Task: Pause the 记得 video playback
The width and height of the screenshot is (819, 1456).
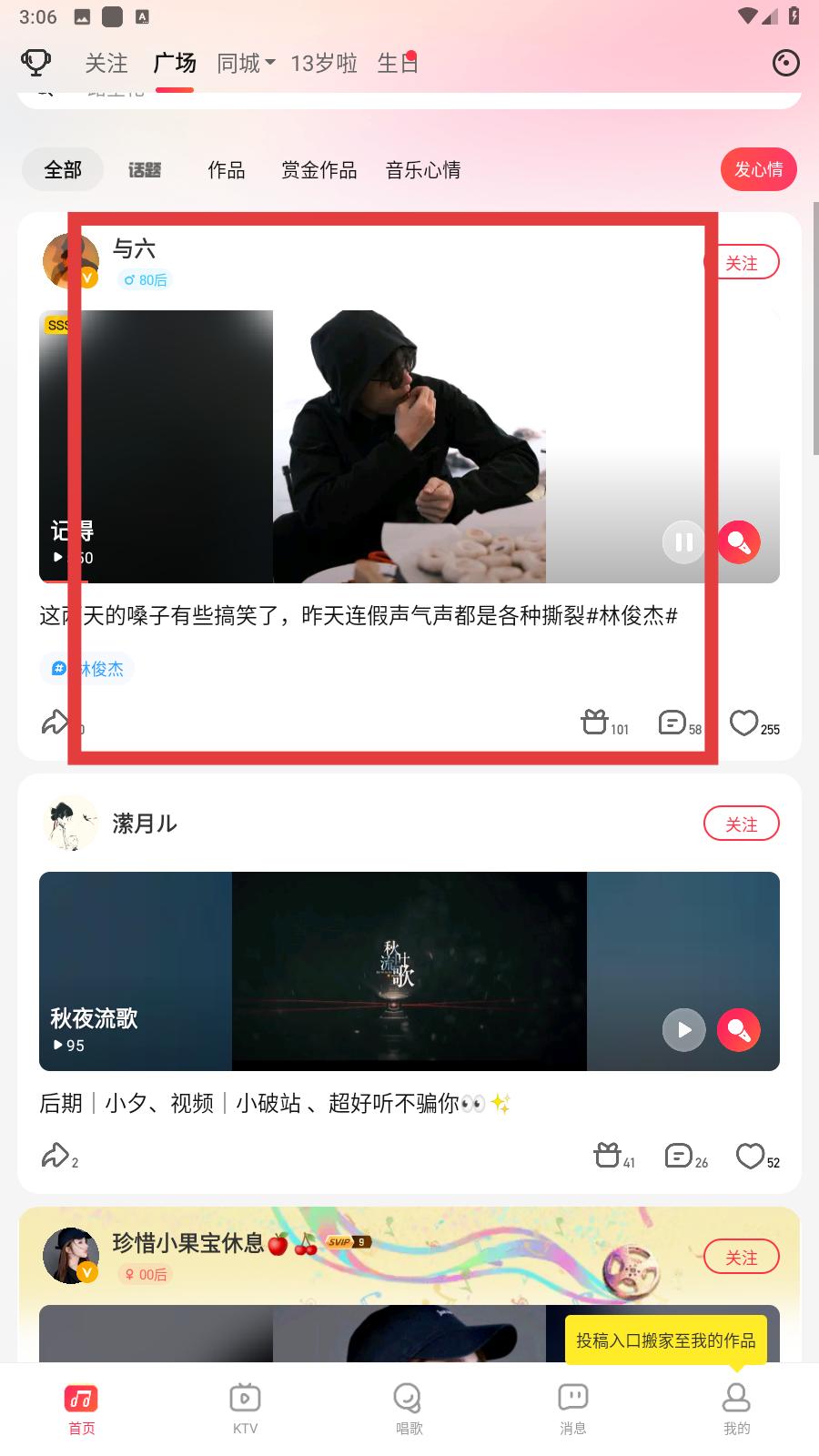Action: (683, 541)
